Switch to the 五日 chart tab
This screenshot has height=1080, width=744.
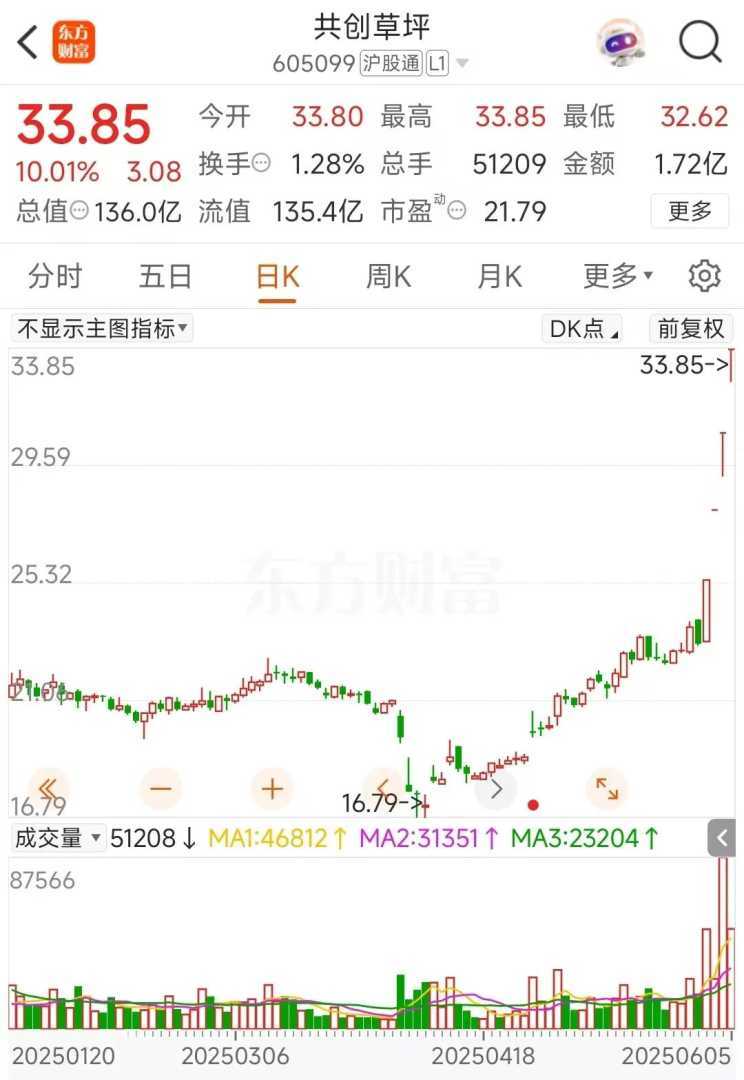coord(165,276)
